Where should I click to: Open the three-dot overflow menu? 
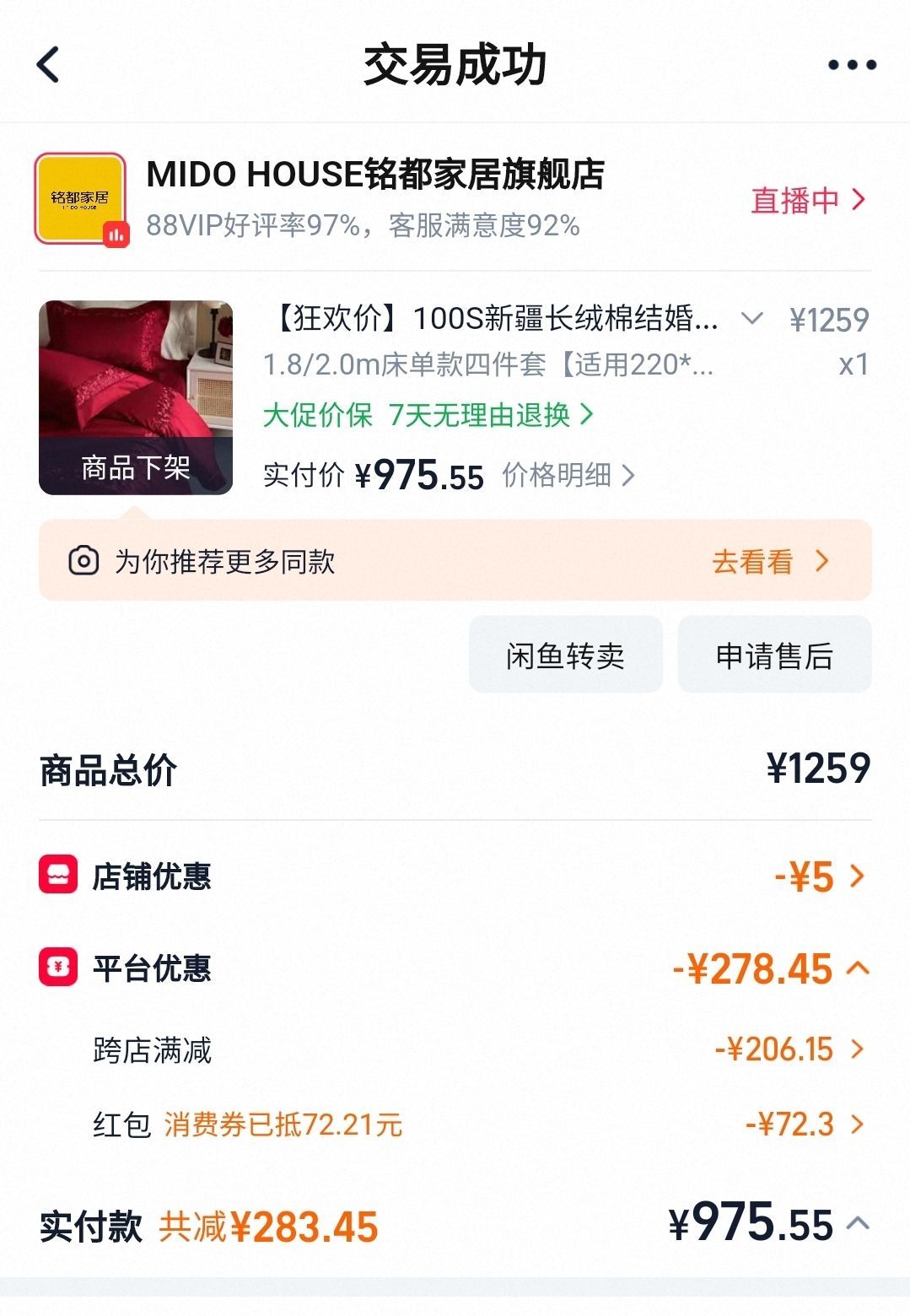tap(852, 65)
